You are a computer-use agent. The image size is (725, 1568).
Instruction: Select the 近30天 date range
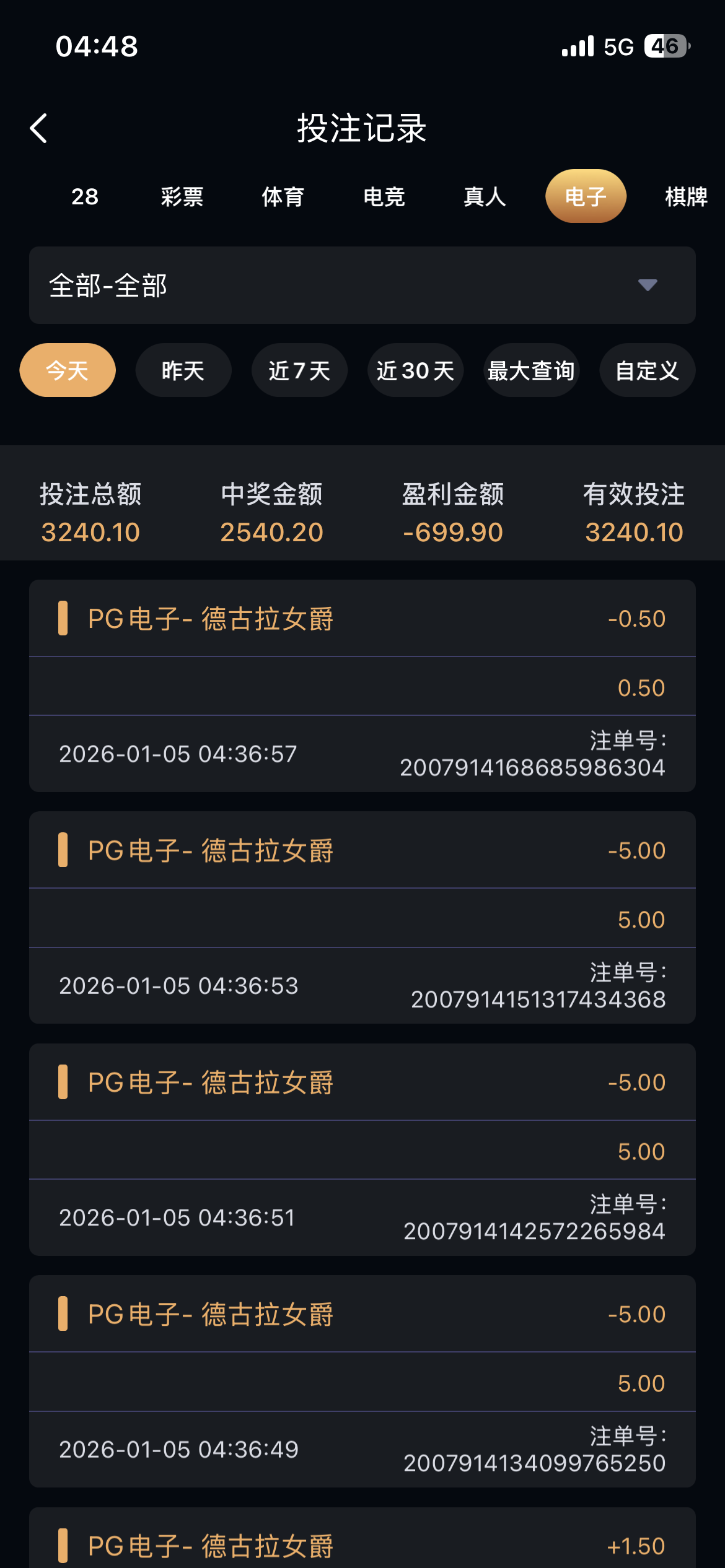pos(415,370)
